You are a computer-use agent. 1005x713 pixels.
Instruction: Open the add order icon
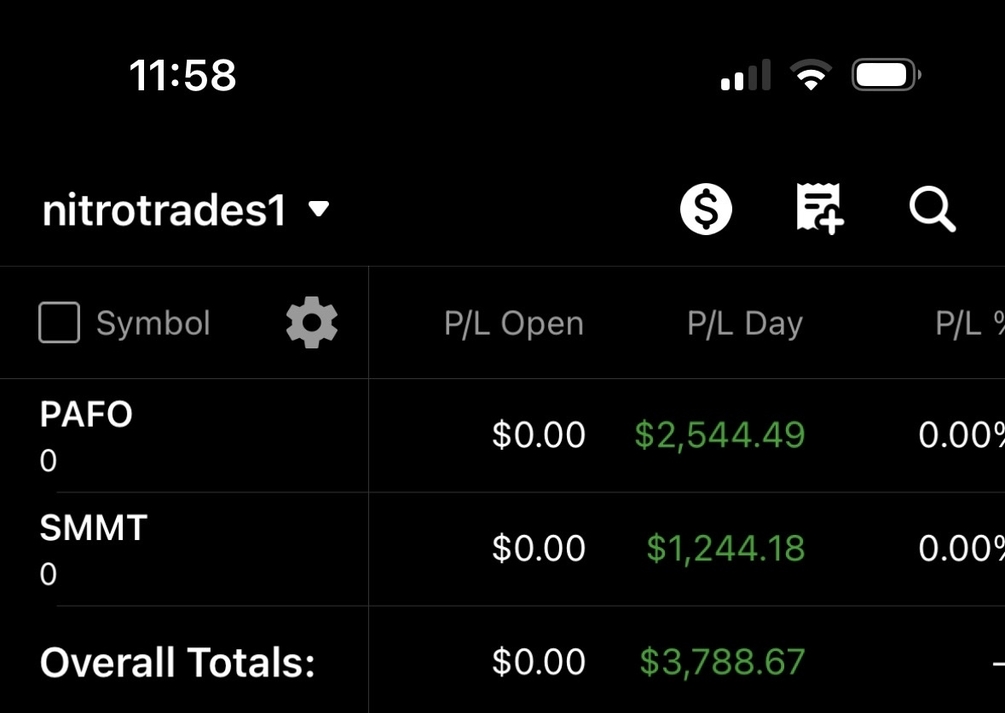(x=819, y=209)
